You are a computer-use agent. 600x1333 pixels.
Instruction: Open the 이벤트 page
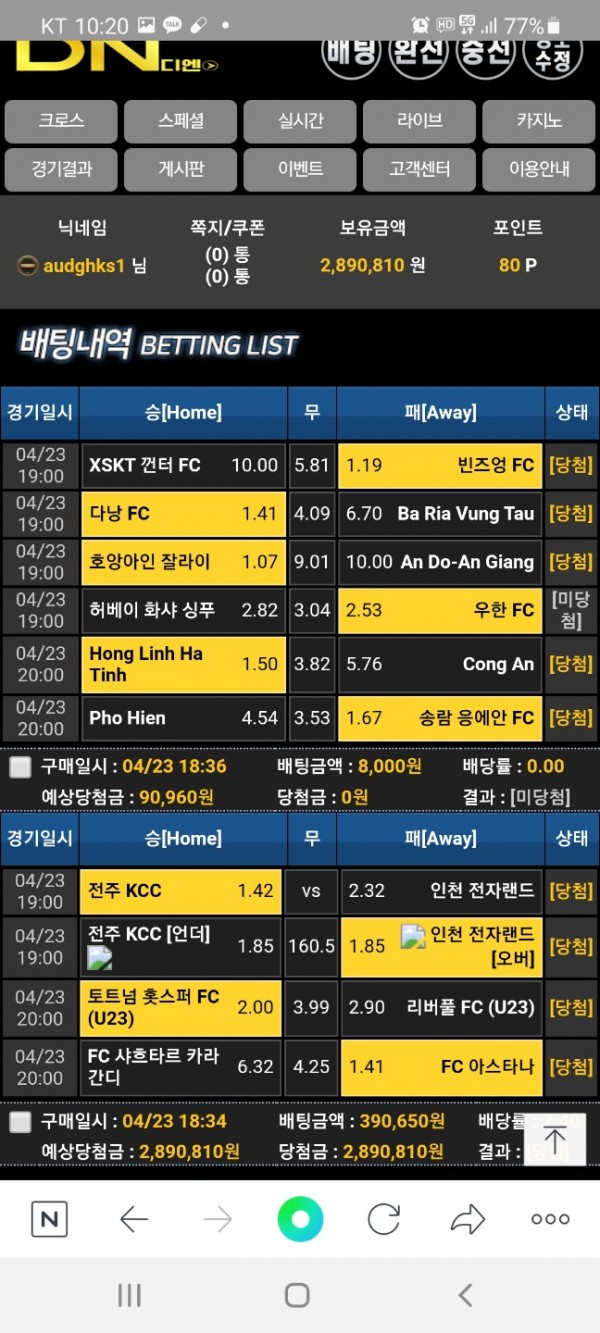[x=300, y=169]
